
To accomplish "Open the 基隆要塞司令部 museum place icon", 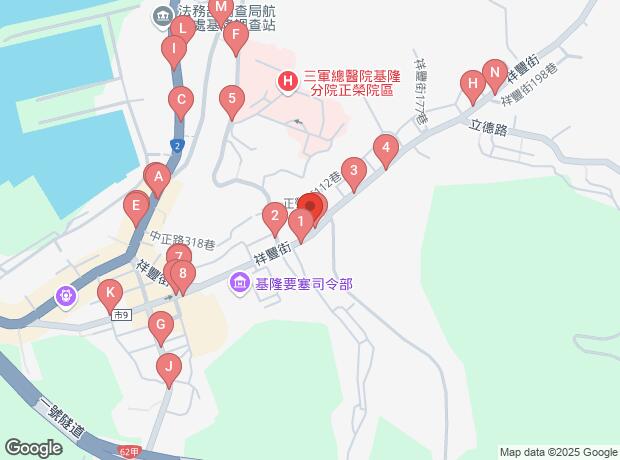I will coord(240,284).
